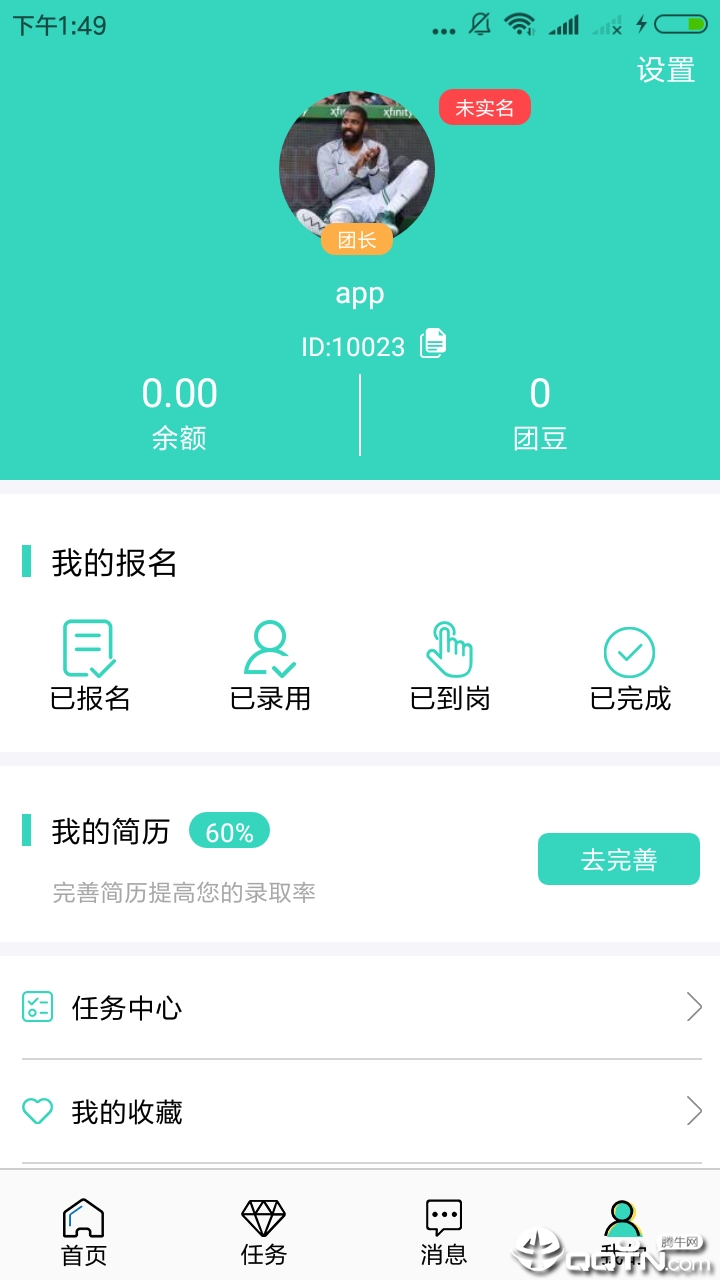The image size is (720, 1280).
Task: Tap the heart icon for 我的收藏
Action: point(37,1110)
